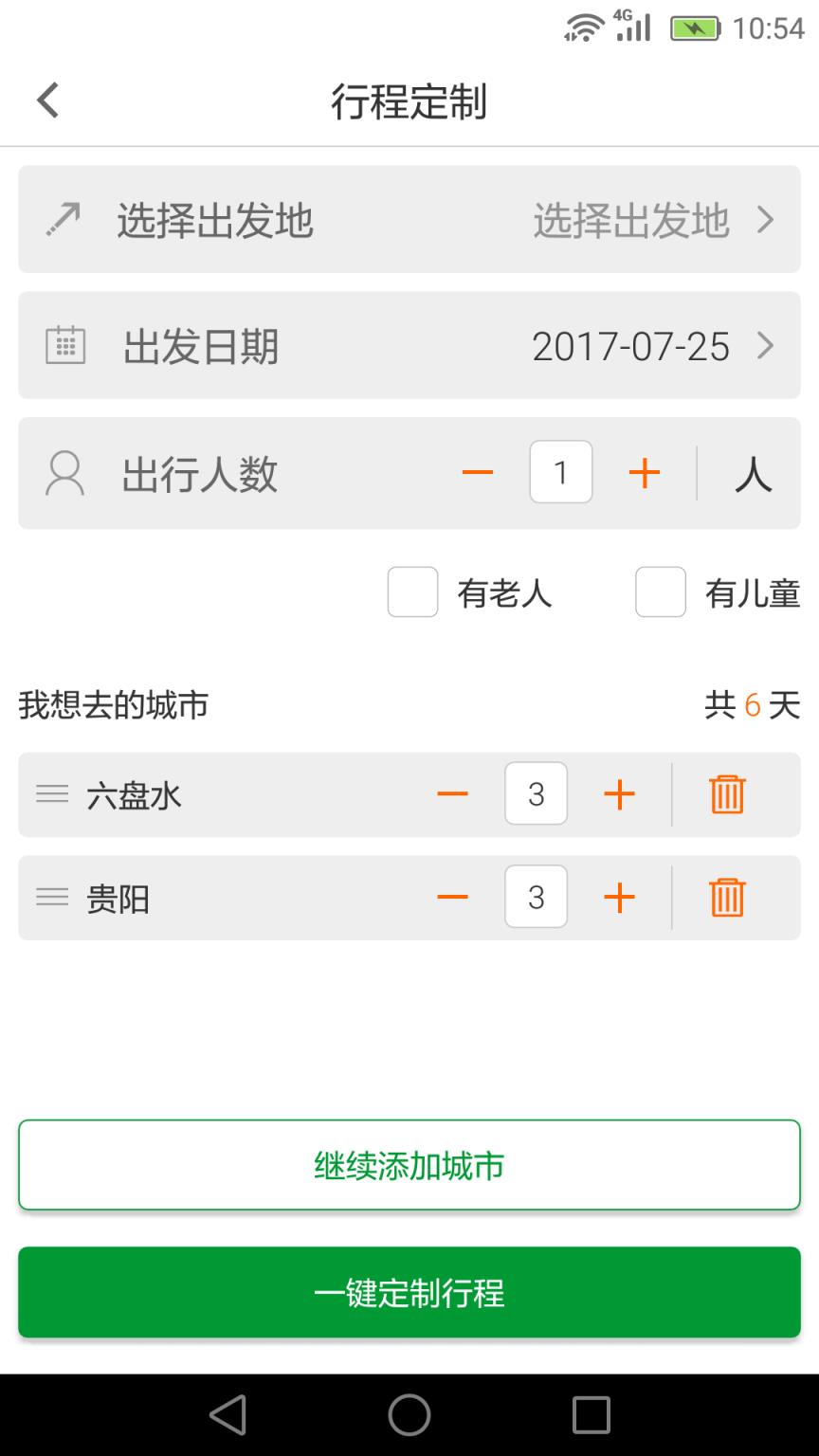Screen dimensions: 819x1456
Task: Increase traveler count with the plus button
Action: tap(644, 472)
